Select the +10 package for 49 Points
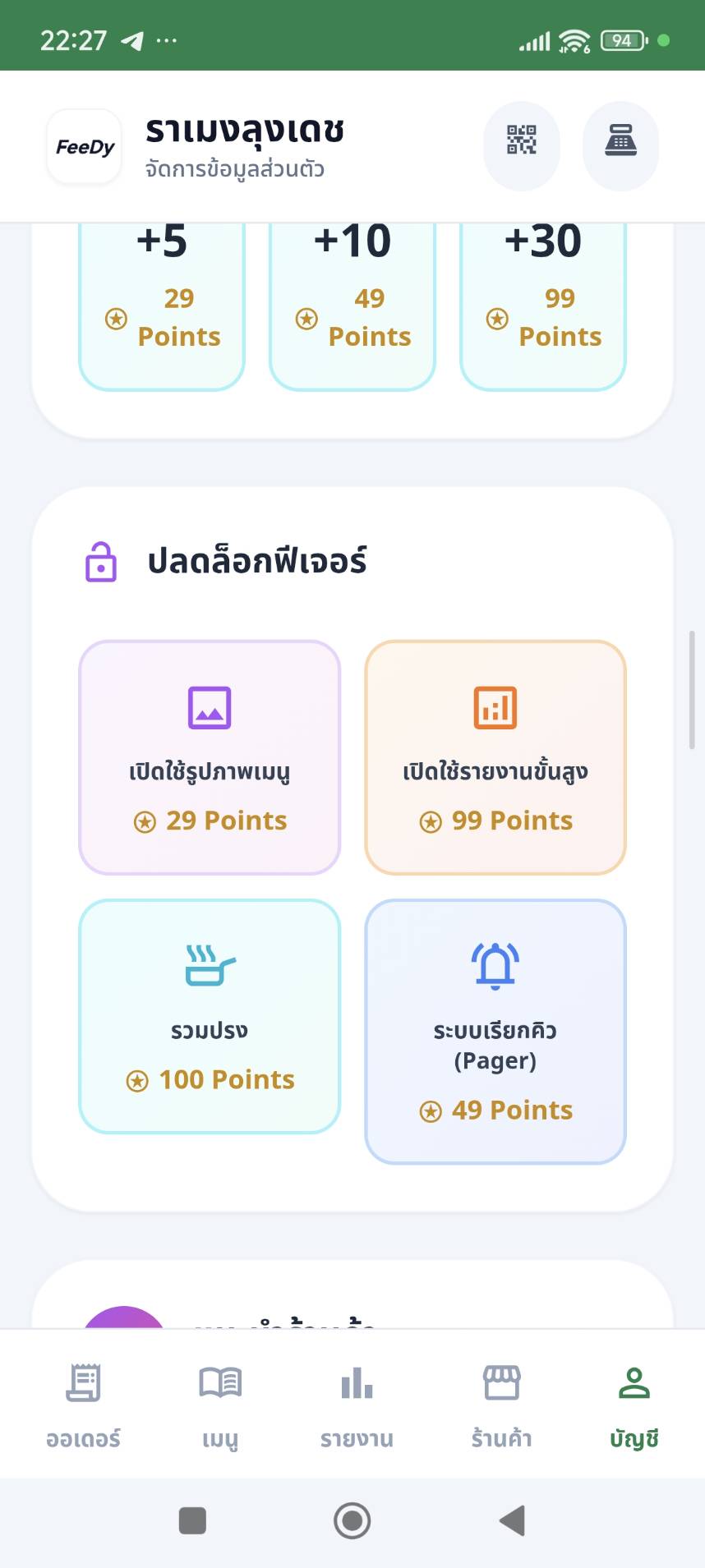This screenshot has height=1568, width=705. (x=352, y=304)
